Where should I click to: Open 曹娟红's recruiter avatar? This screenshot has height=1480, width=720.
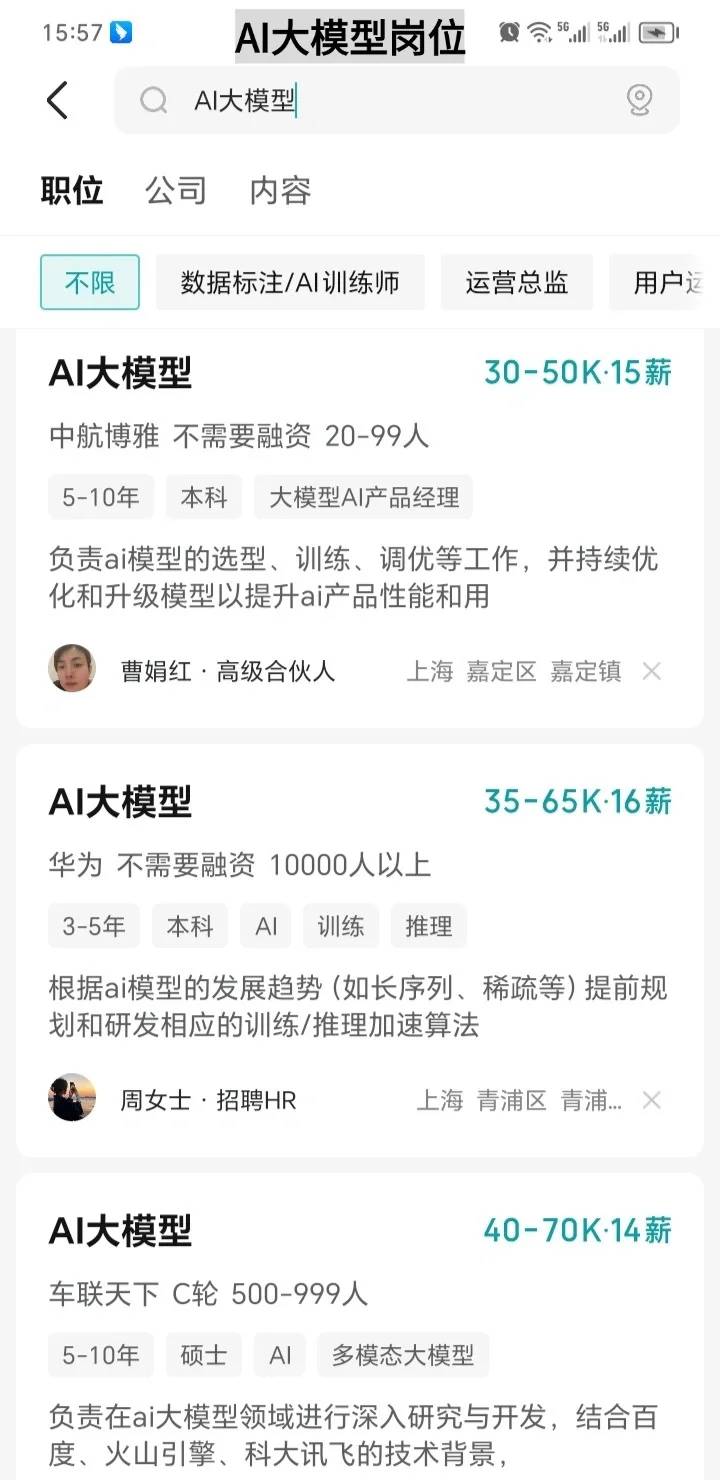click(x=71, y=668)
